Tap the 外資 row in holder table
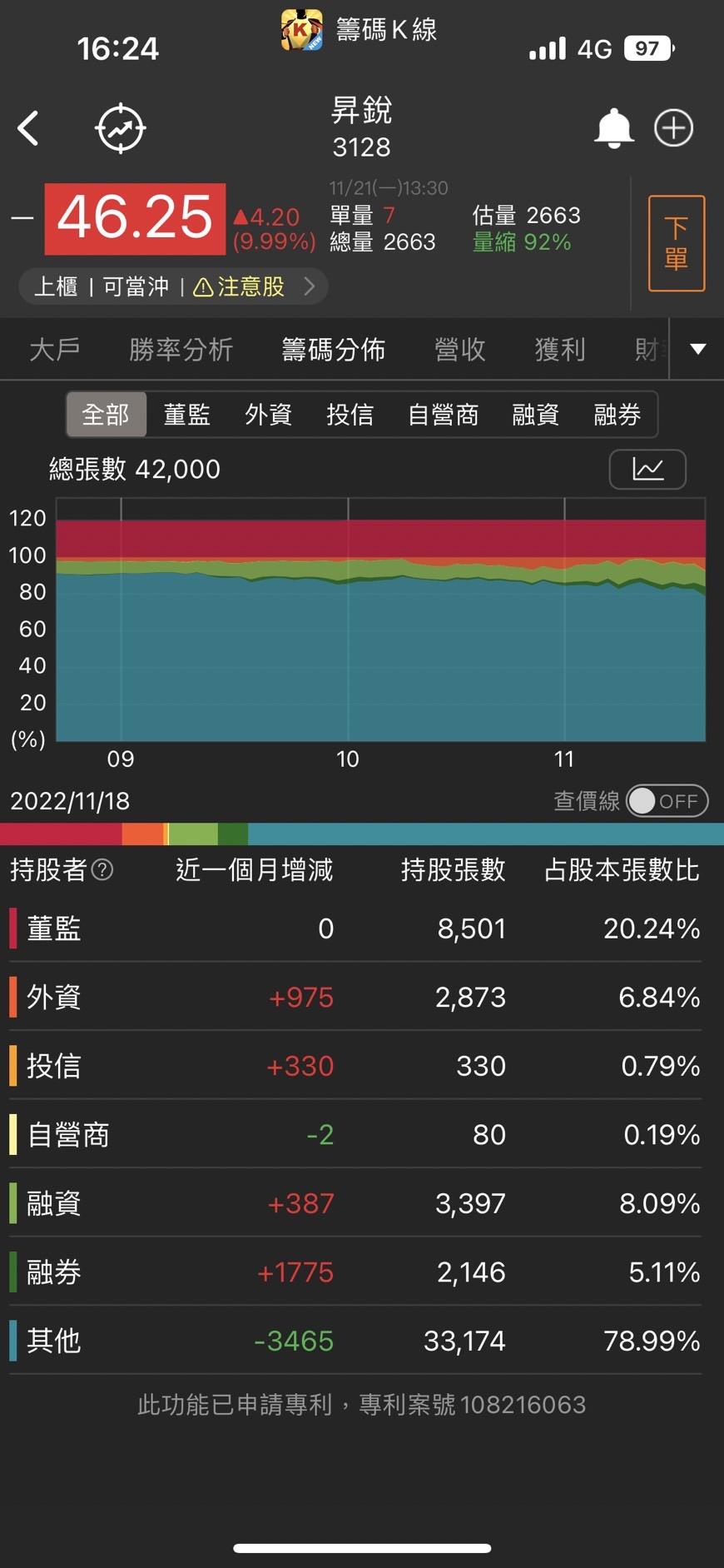Image resolution: width=724 pixels, height=1568 pixels. (362, 997)
